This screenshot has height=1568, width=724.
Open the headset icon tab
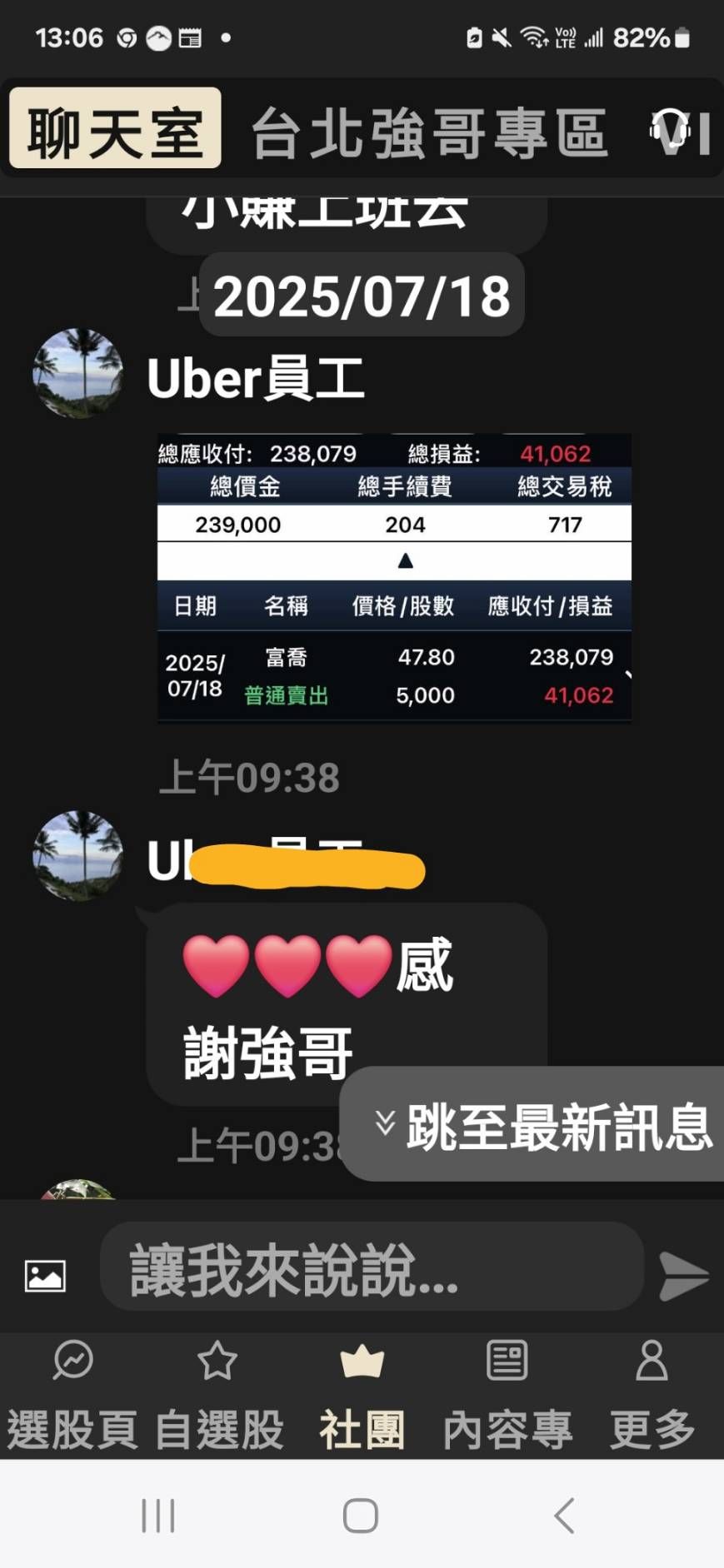[672, 132]
